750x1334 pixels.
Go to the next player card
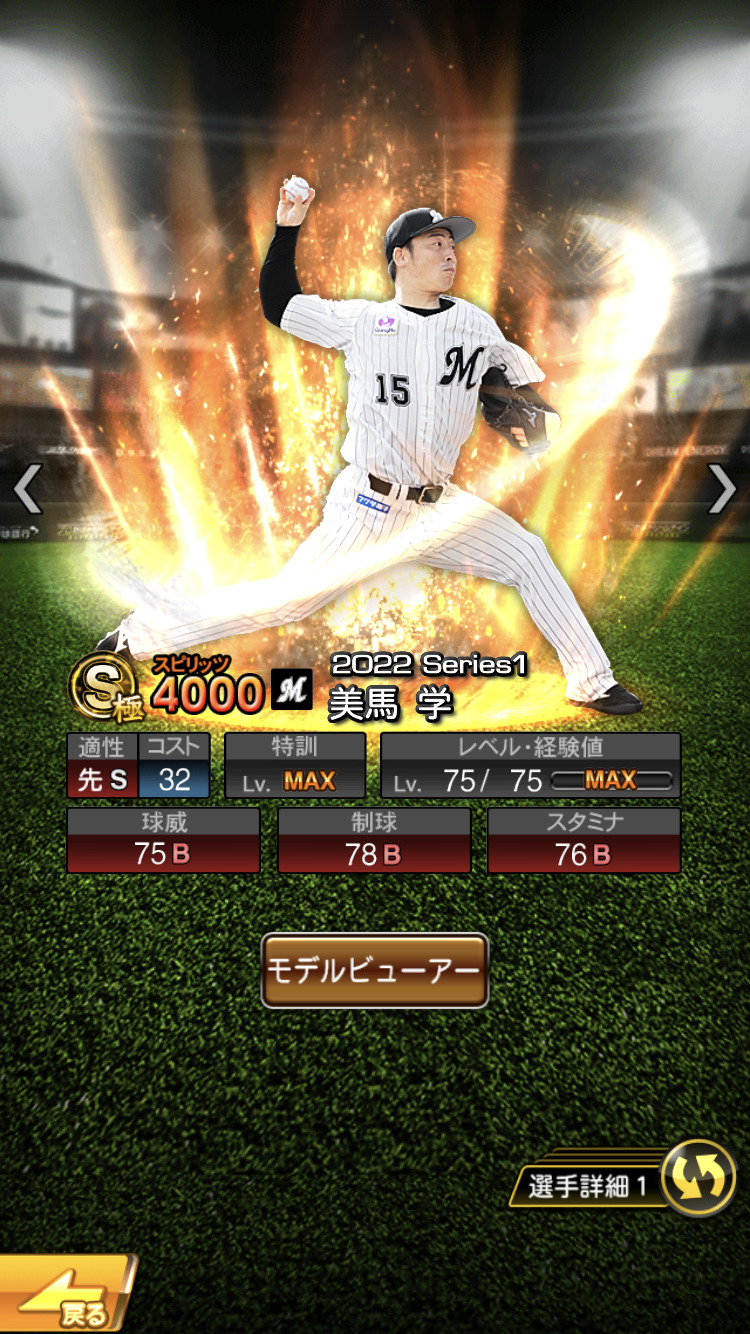tap(722, 489)
